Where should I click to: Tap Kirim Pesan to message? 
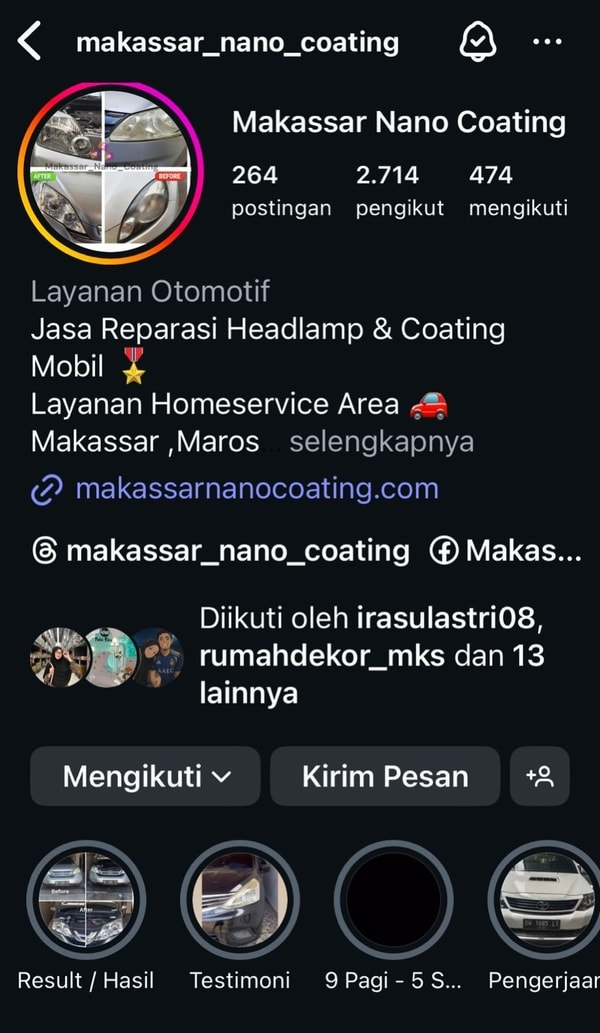(x=385, y=776)
